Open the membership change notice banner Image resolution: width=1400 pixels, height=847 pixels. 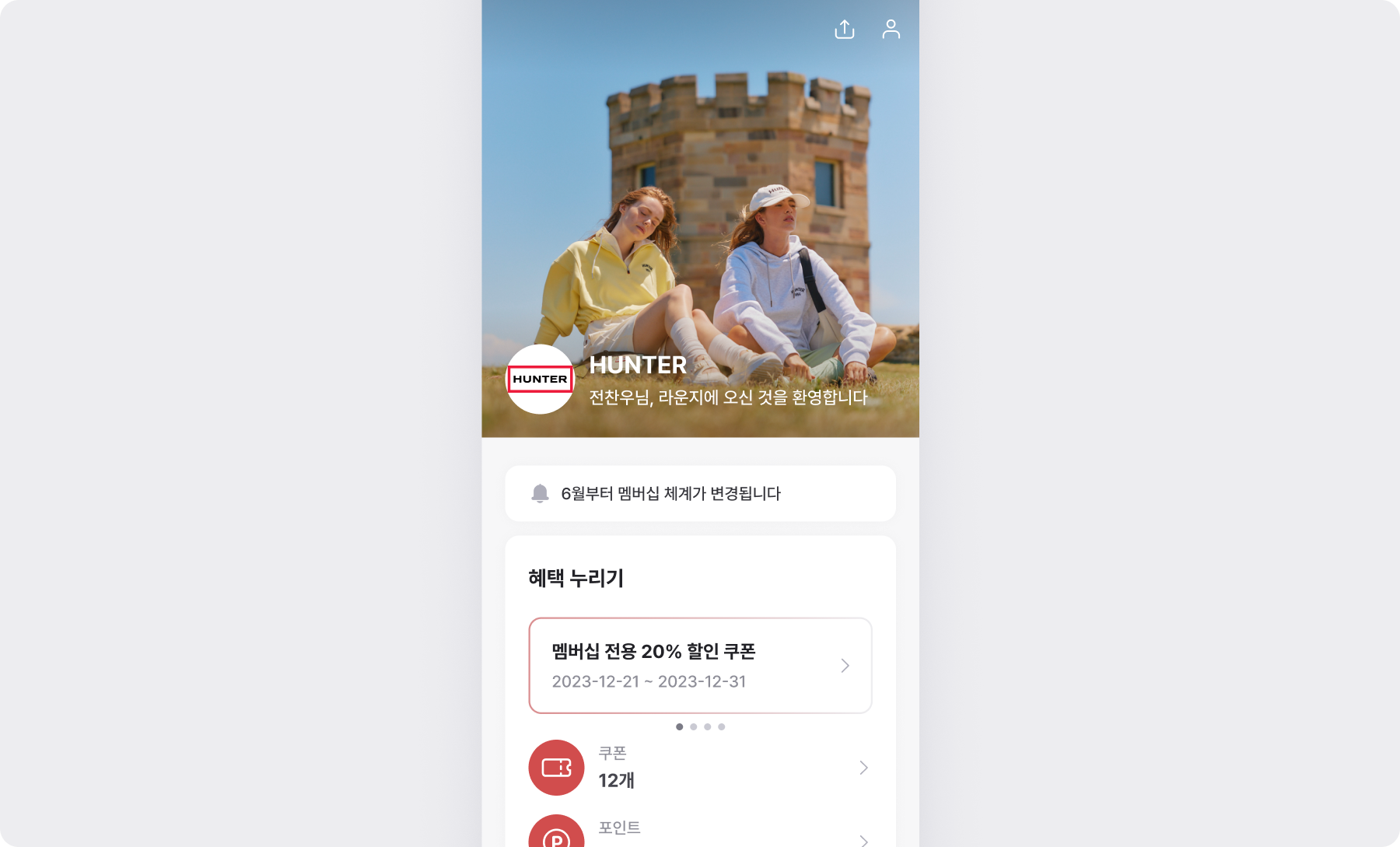(x=700, y=493)
